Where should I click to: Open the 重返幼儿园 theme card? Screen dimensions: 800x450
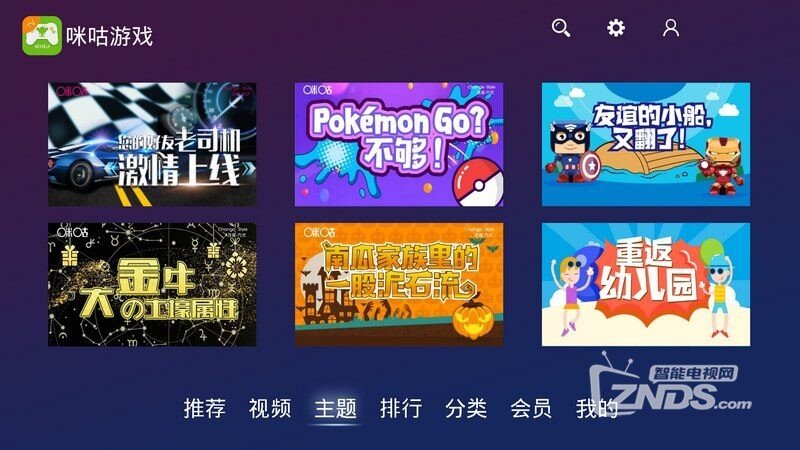645,284
